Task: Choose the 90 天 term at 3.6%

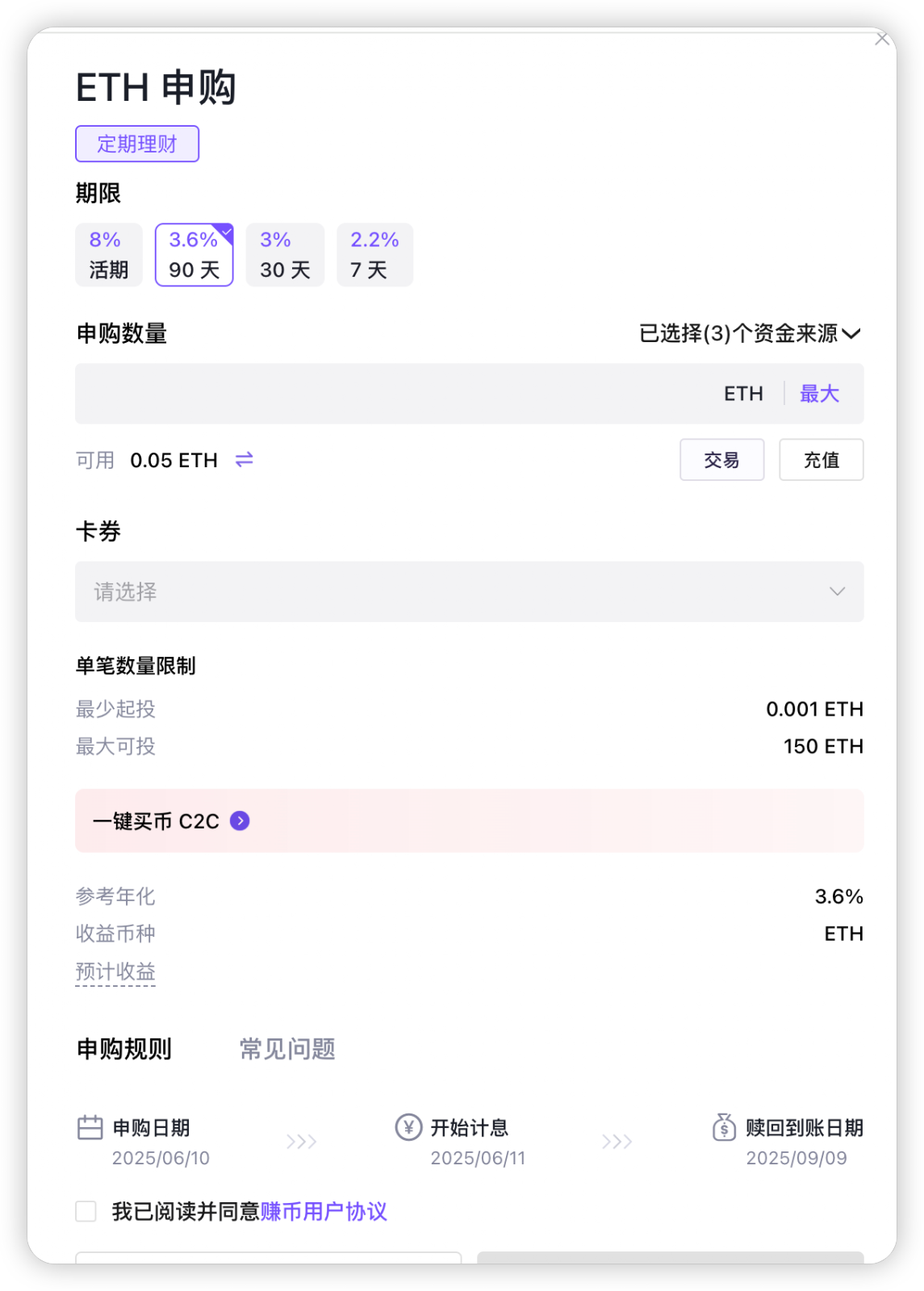Action: pos(194,255)
